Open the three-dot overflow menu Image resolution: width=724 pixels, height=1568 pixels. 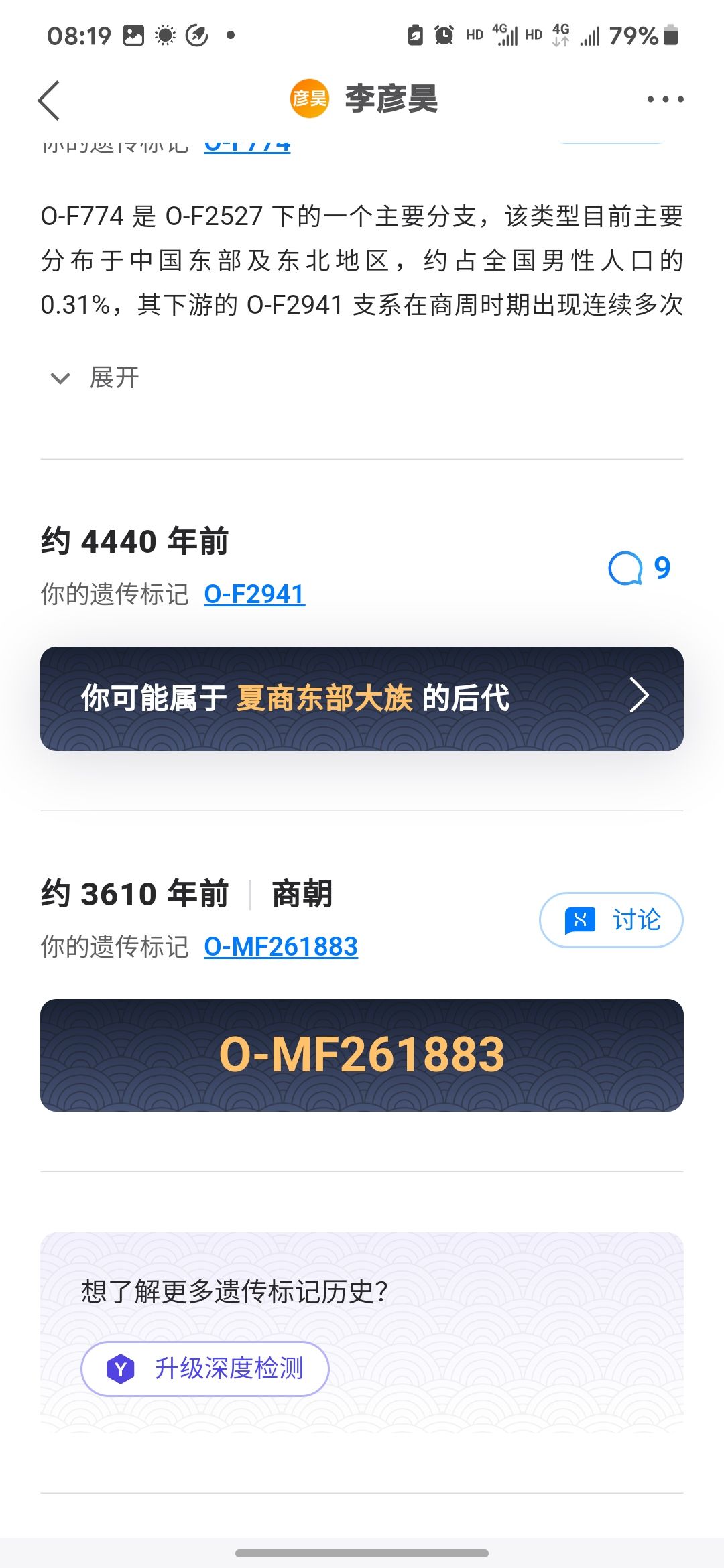pyautogui.click(x=664, y=100)
